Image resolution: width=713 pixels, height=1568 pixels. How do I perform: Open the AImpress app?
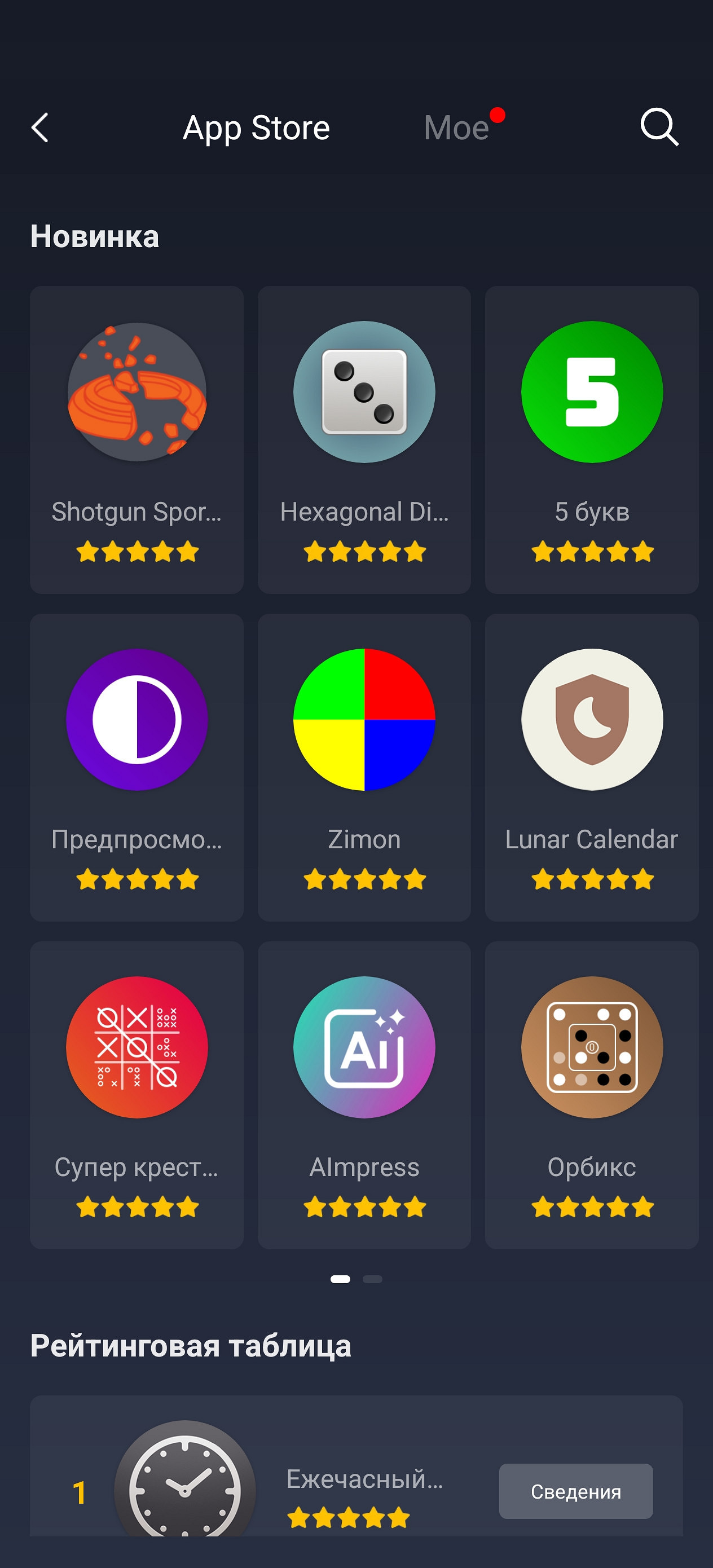pyautogui.click(x=364, y=1094)
